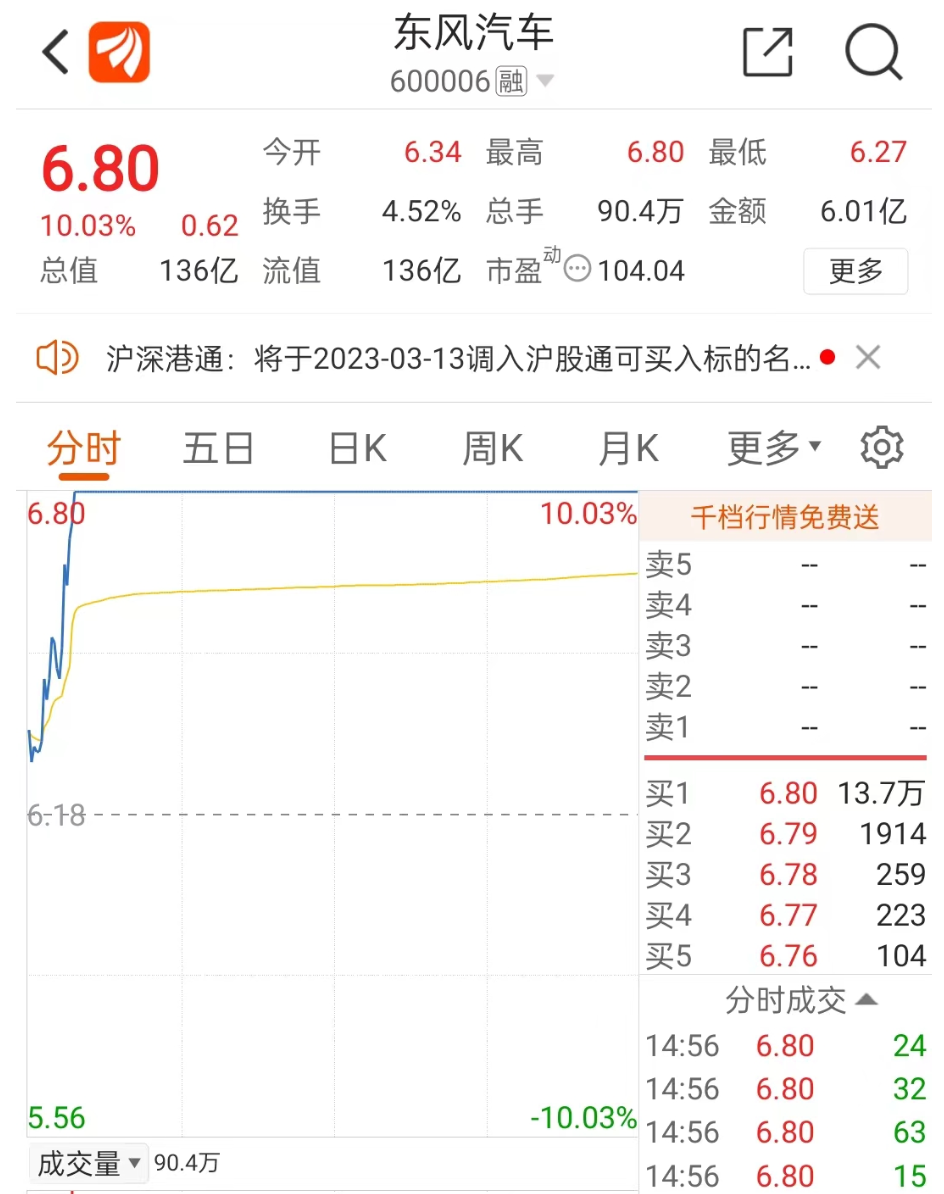
Task: Select the 分时 chart tab
Action: tap(83, 449)
